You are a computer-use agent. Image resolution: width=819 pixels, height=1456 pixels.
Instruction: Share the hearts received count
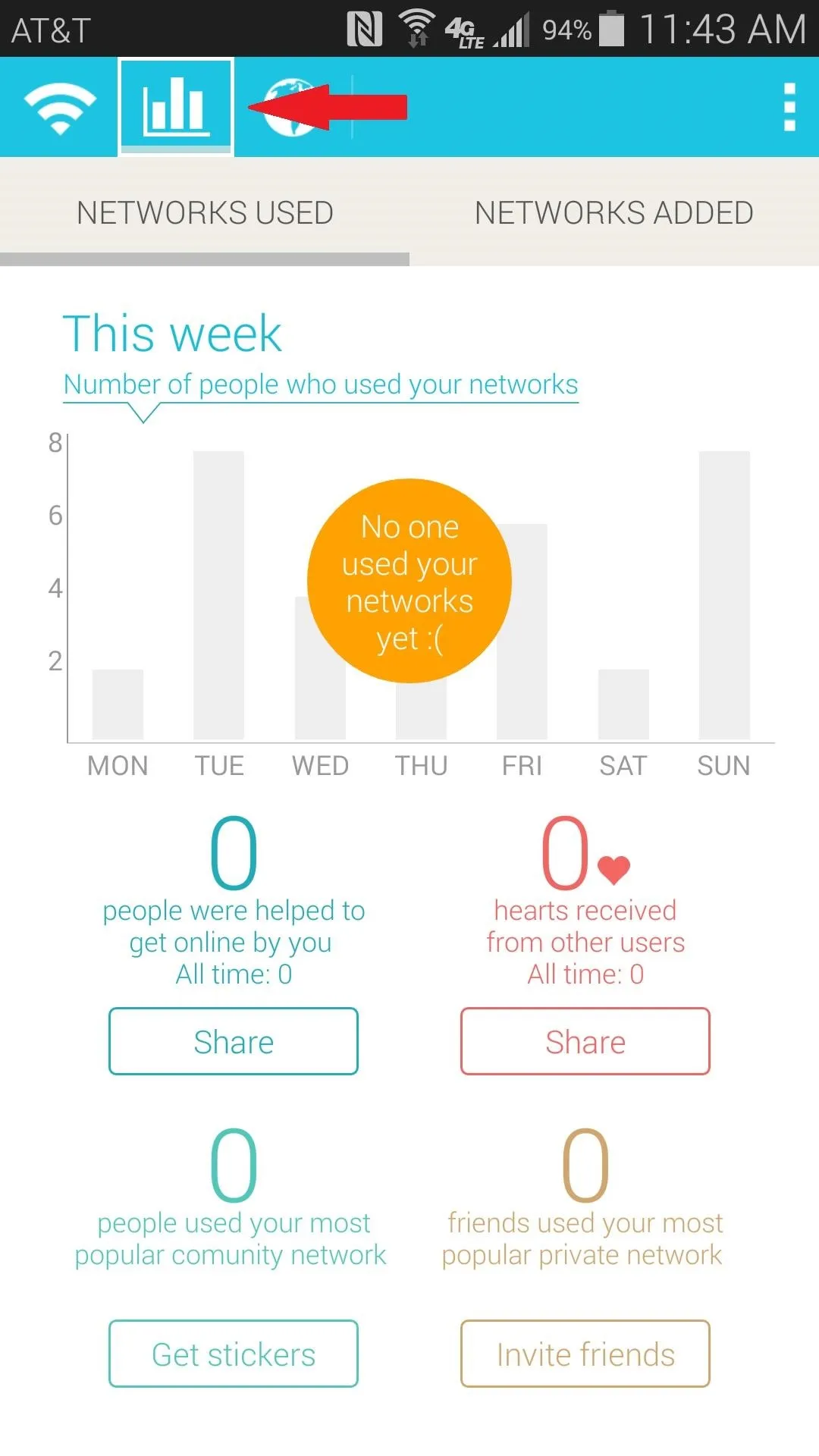[x=585, y=1041]
